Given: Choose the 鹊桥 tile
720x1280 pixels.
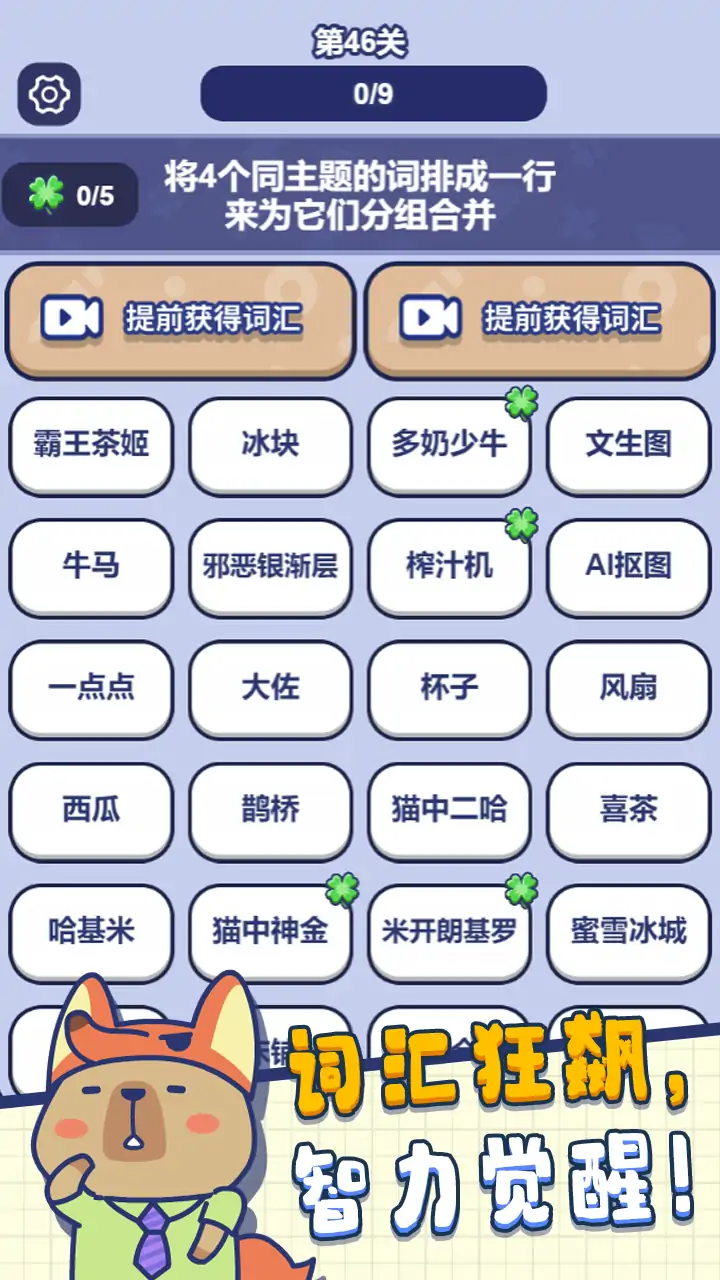Looking at the screenshot, I should click(270, 810).
